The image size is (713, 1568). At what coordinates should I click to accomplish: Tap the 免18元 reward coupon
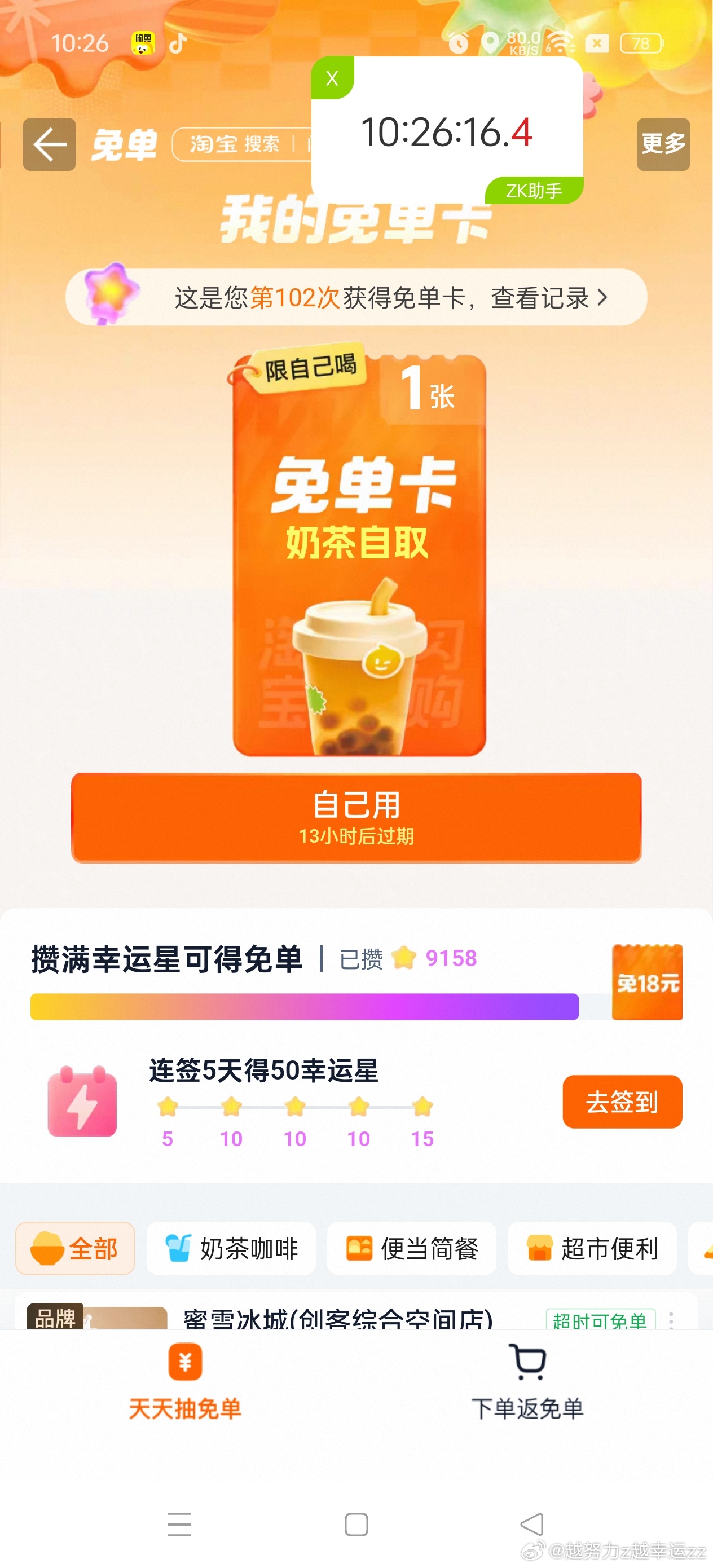tap(646, 981)
